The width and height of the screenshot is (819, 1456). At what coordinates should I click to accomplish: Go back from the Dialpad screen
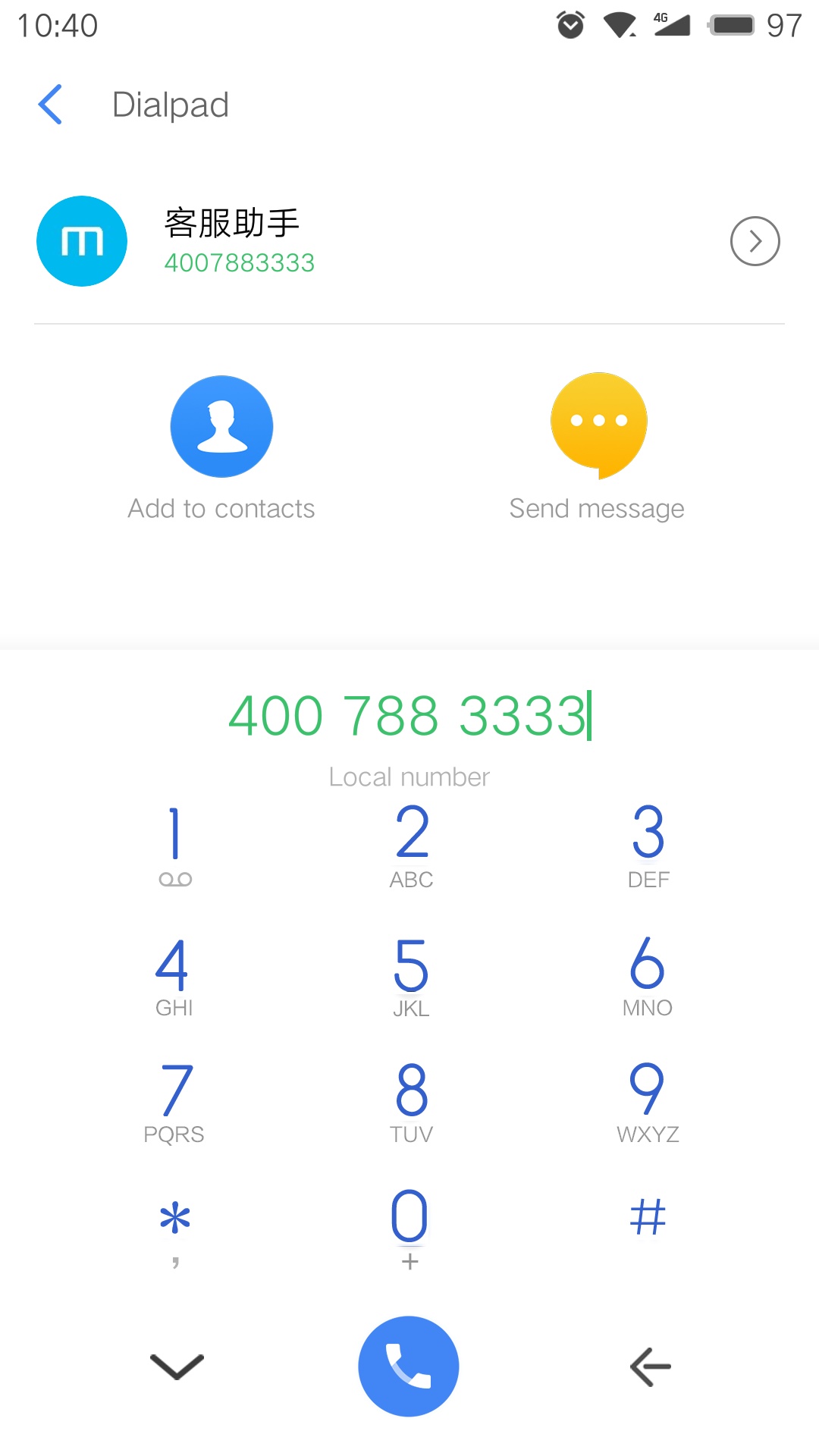pyautogui.click(x=50, y=105)
